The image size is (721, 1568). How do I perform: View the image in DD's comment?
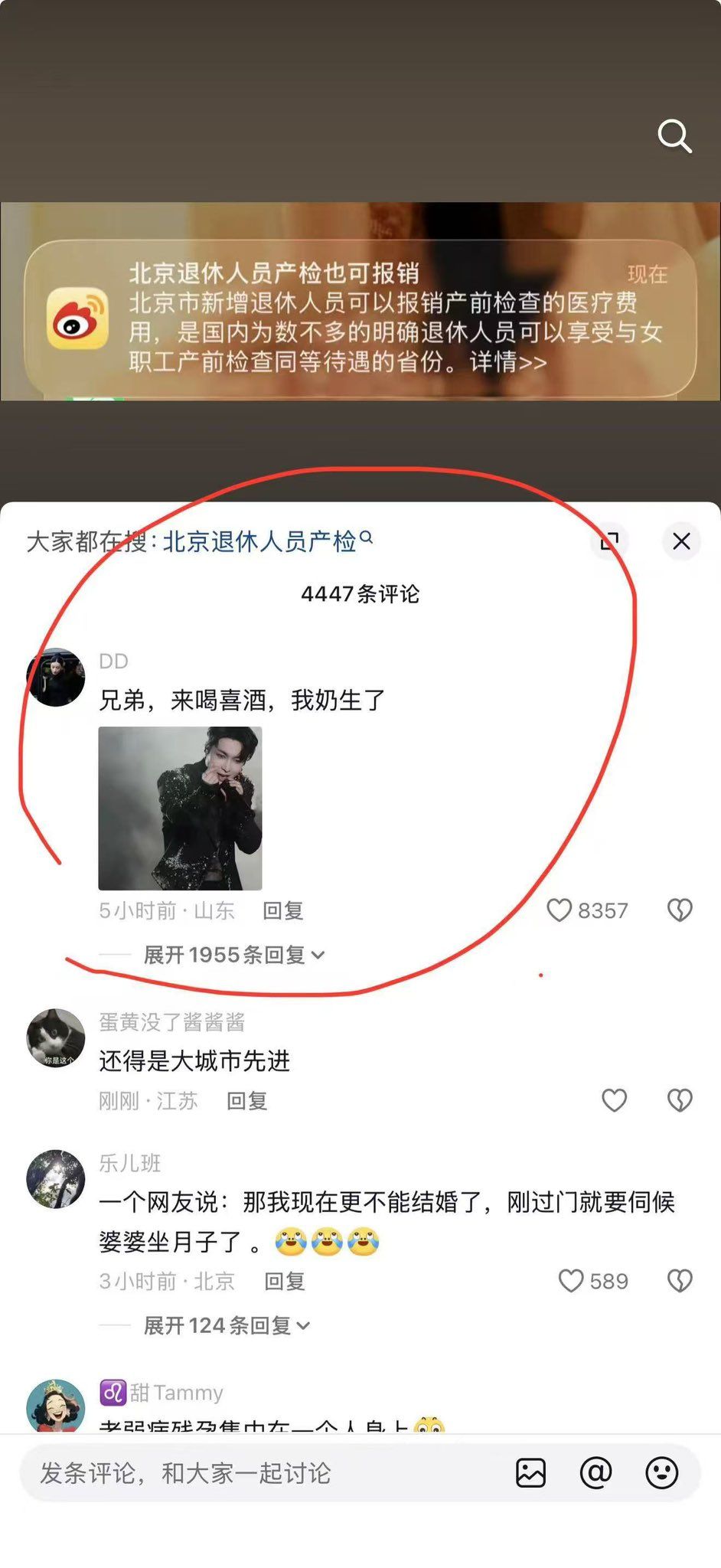[x=180, y=808]
